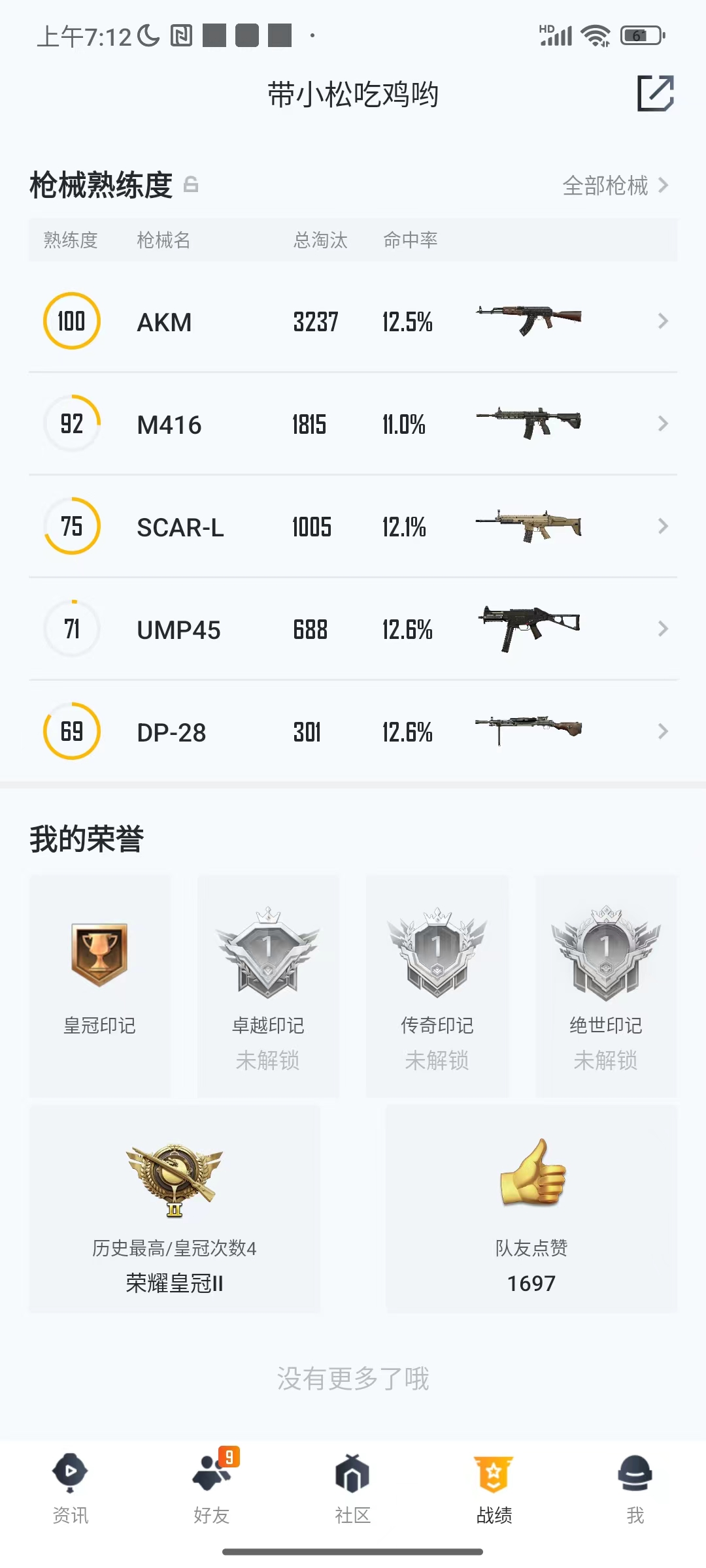View SCAR-L proficiency details
The image size is (706, 1568).
(x=353, y=527)
